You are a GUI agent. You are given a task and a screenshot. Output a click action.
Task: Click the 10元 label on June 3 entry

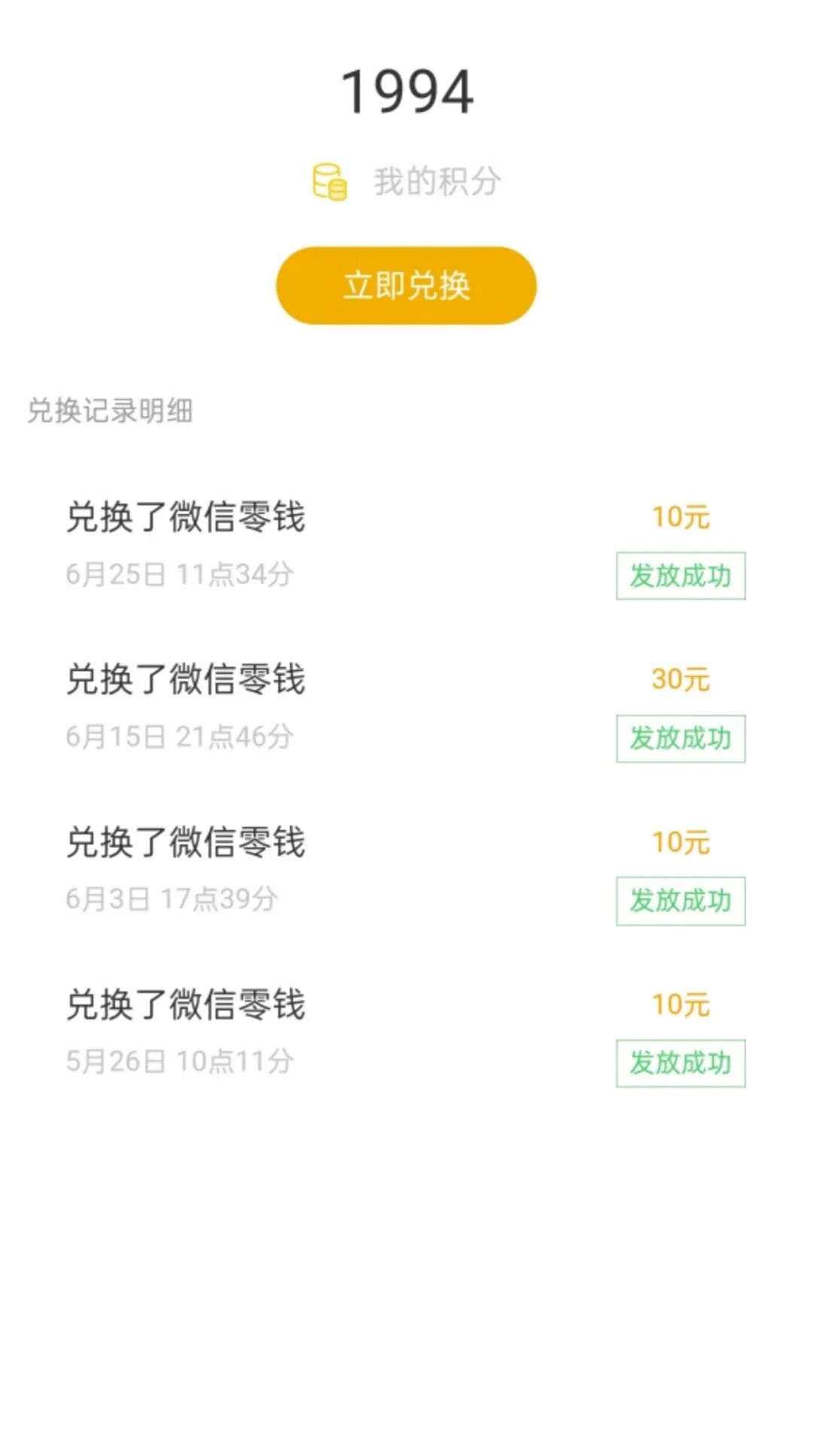click(680, 842)
